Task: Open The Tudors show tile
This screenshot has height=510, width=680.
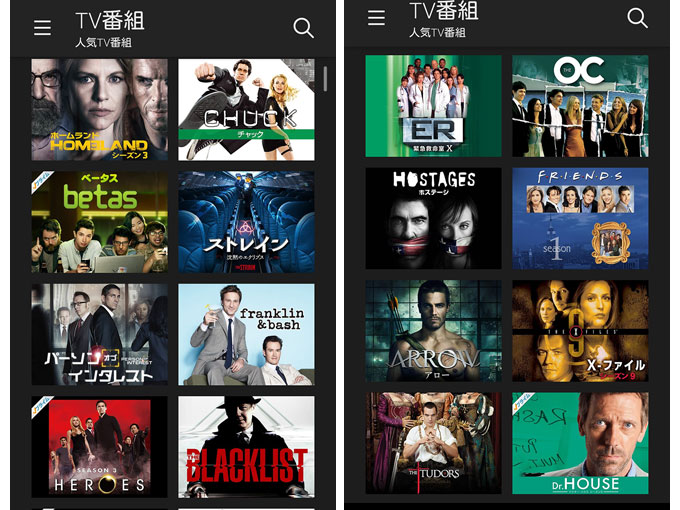Action: [x=433, y=443]
